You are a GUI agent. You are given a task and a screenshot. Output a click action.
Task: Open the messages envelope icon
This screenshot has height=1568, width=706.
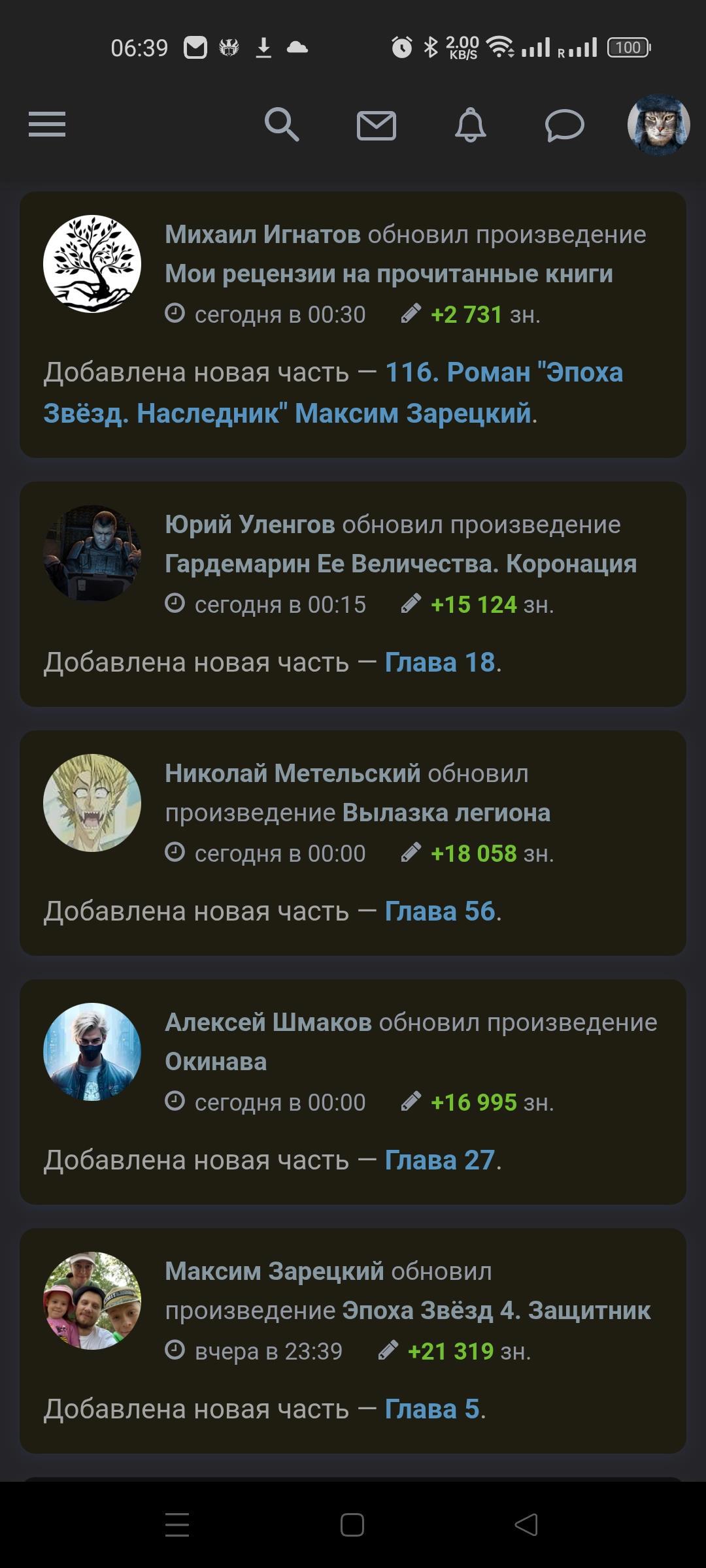(376, 125)
